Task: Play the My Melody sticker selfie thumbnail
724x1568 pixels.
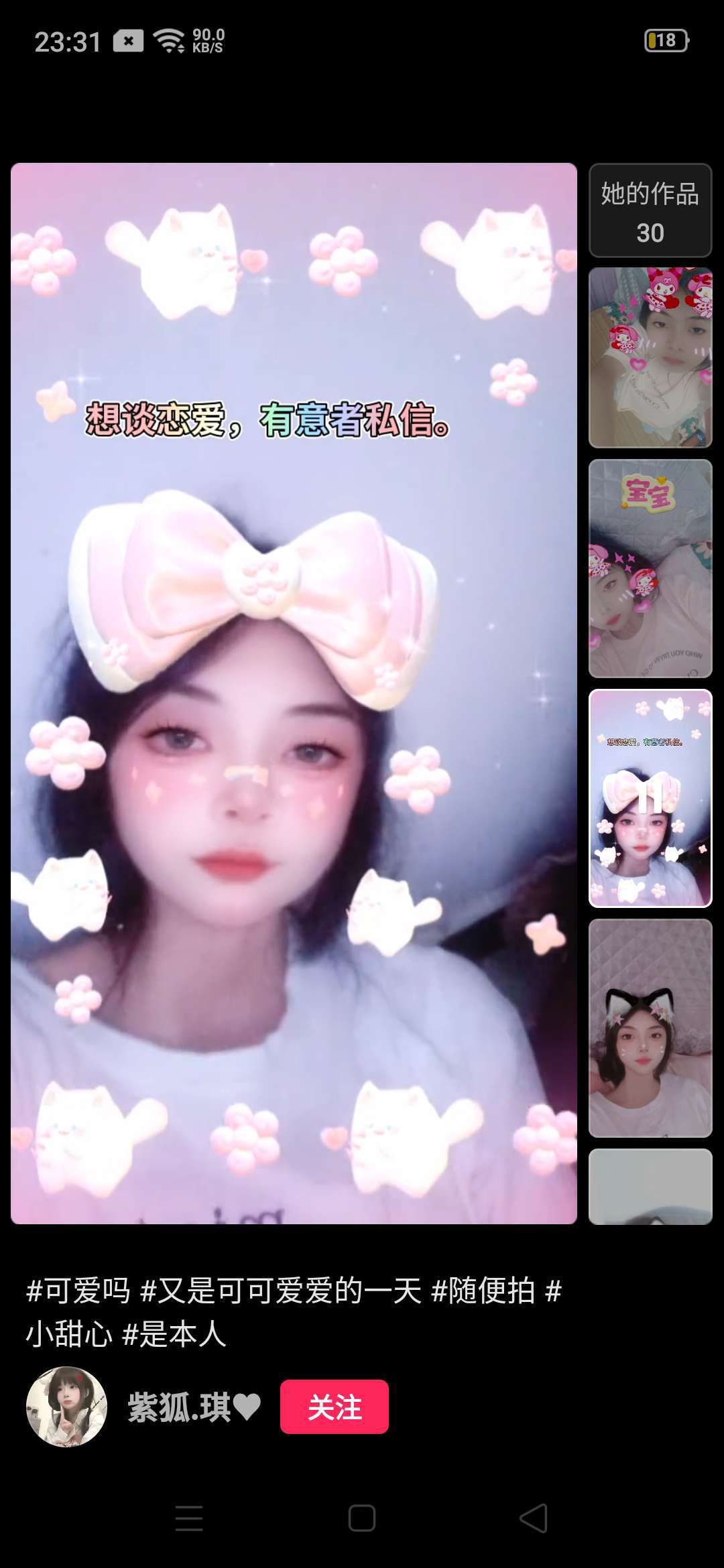Action: coord(650,357)
